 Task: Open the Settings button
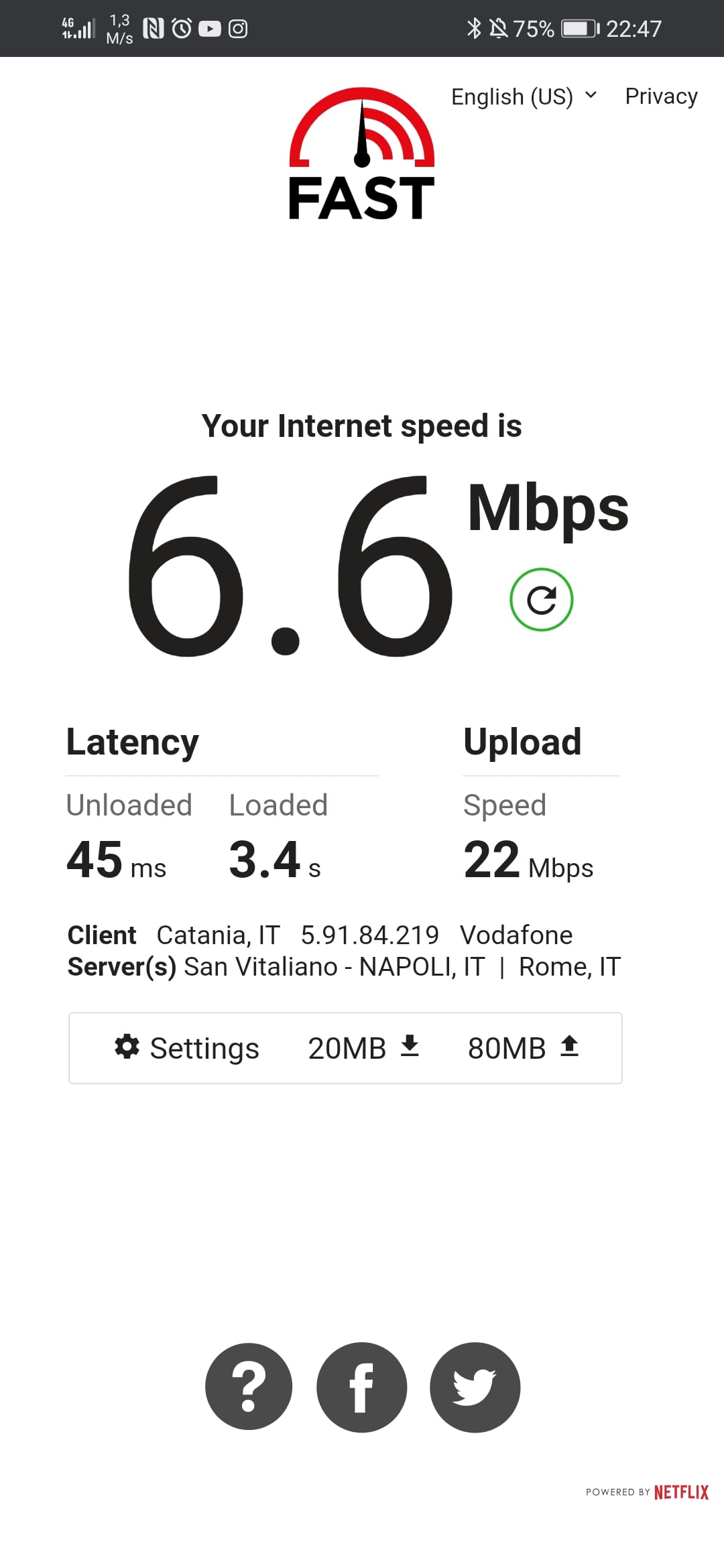coord(186,1048)
